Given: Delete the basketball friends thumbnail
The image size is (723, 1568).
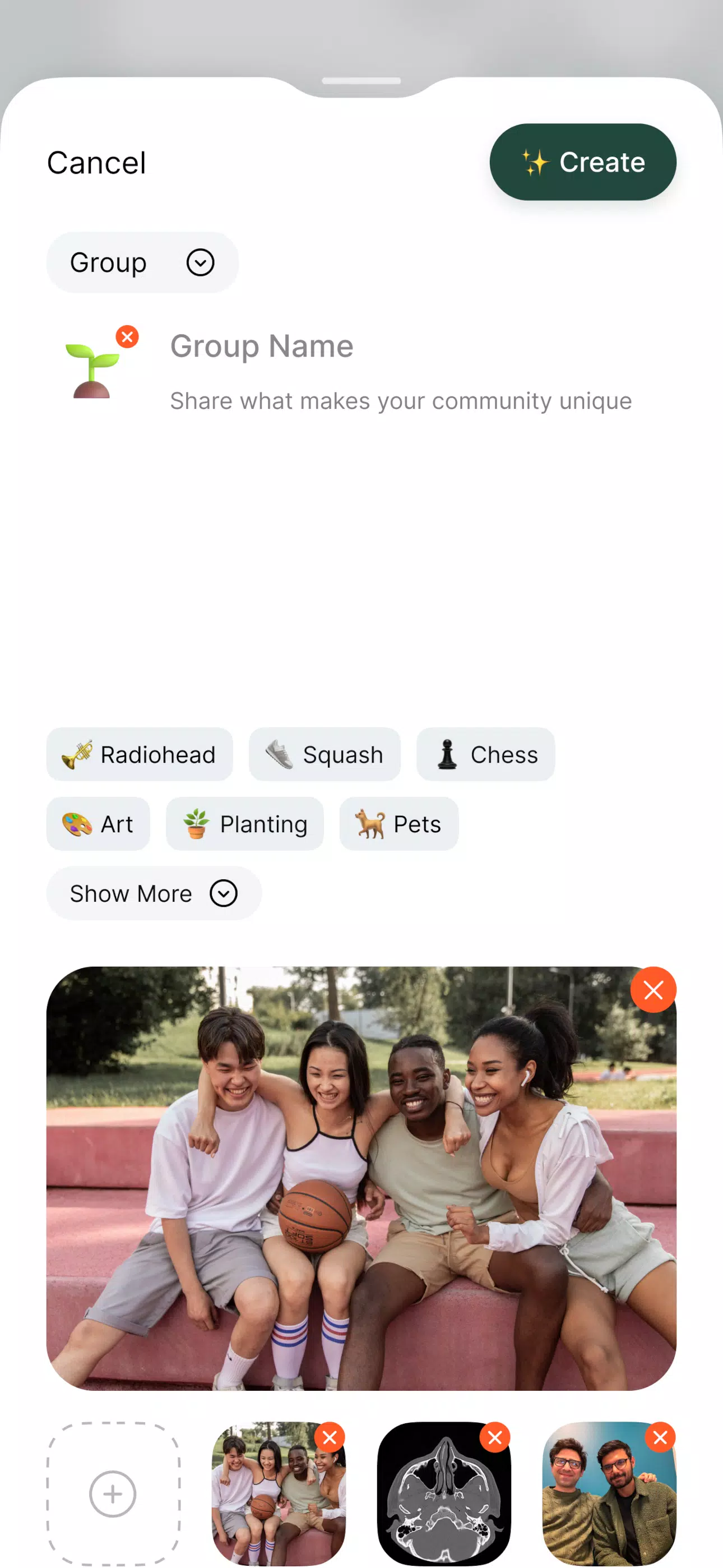Looking at the screenshot, I should click(330, 1438).
